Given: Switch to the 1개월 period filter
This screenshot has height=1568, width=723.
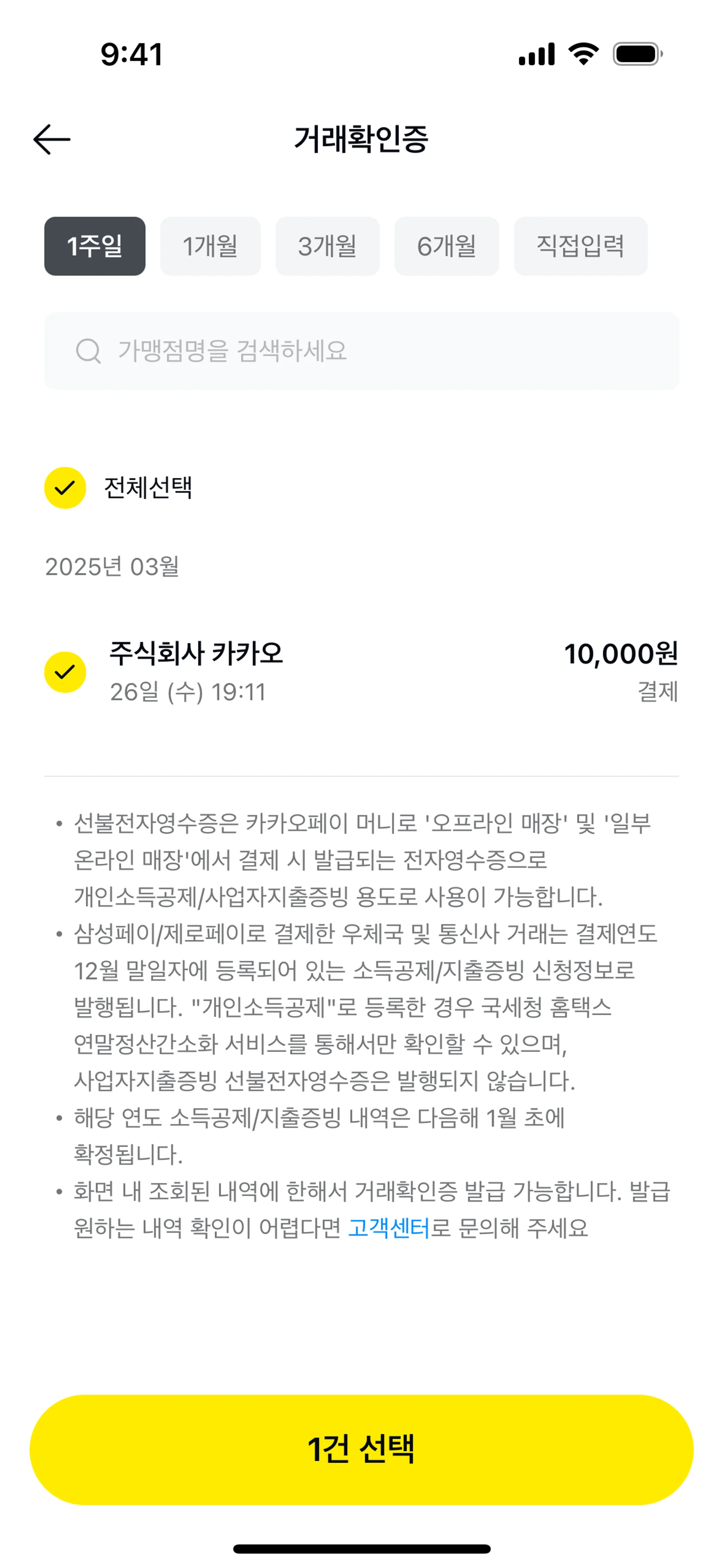Looking at the screenshot, I should pyautogui.click(x=210, y=246).
